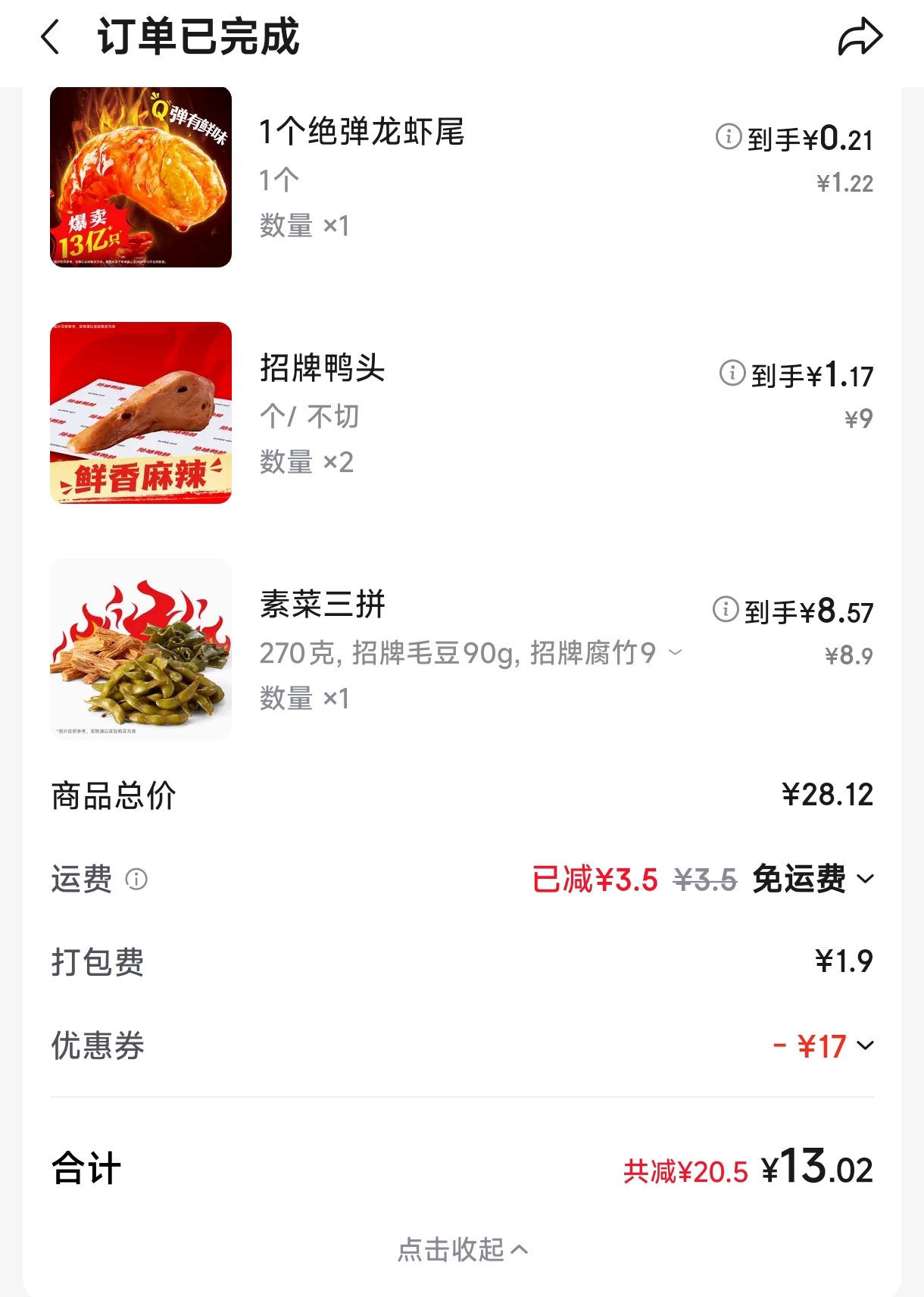Viewport: 924px width, 1297px height.
Task: Show price info for 到手¥8.57
Action: tap(725, 609)
